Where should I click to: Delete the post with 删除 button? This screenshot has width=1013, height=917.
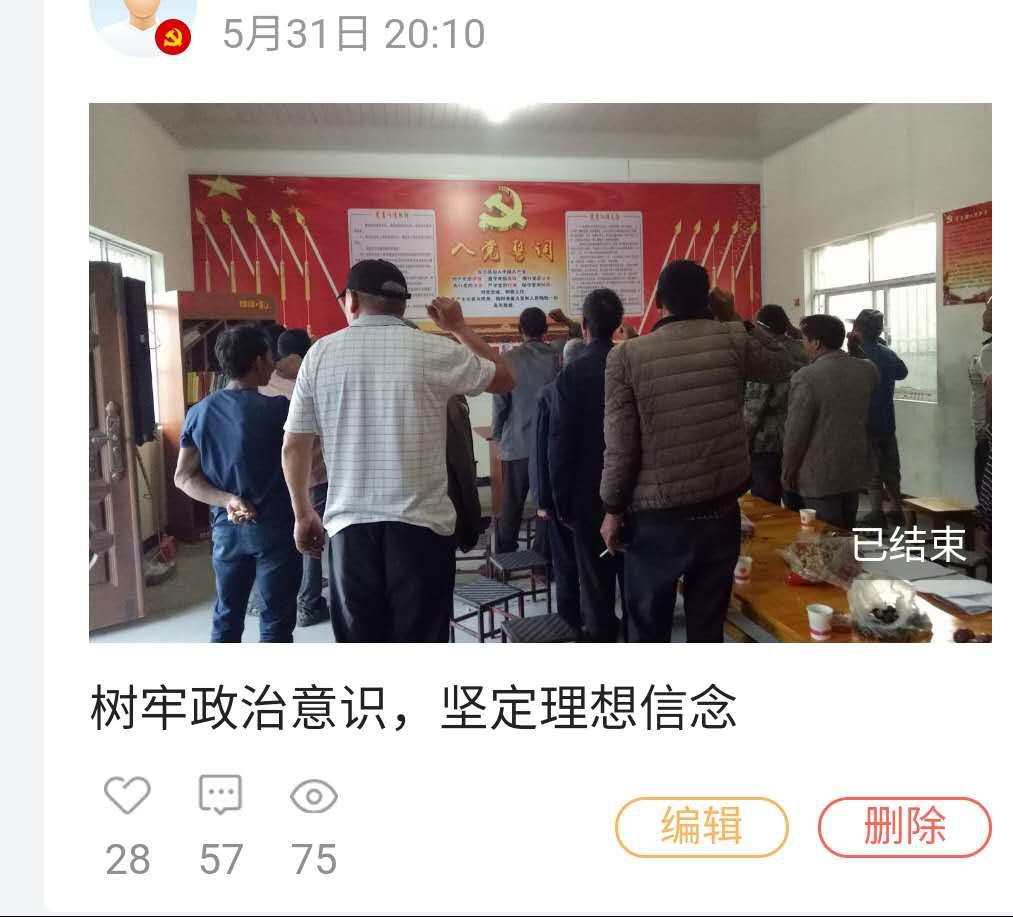(x=904, y=827)
